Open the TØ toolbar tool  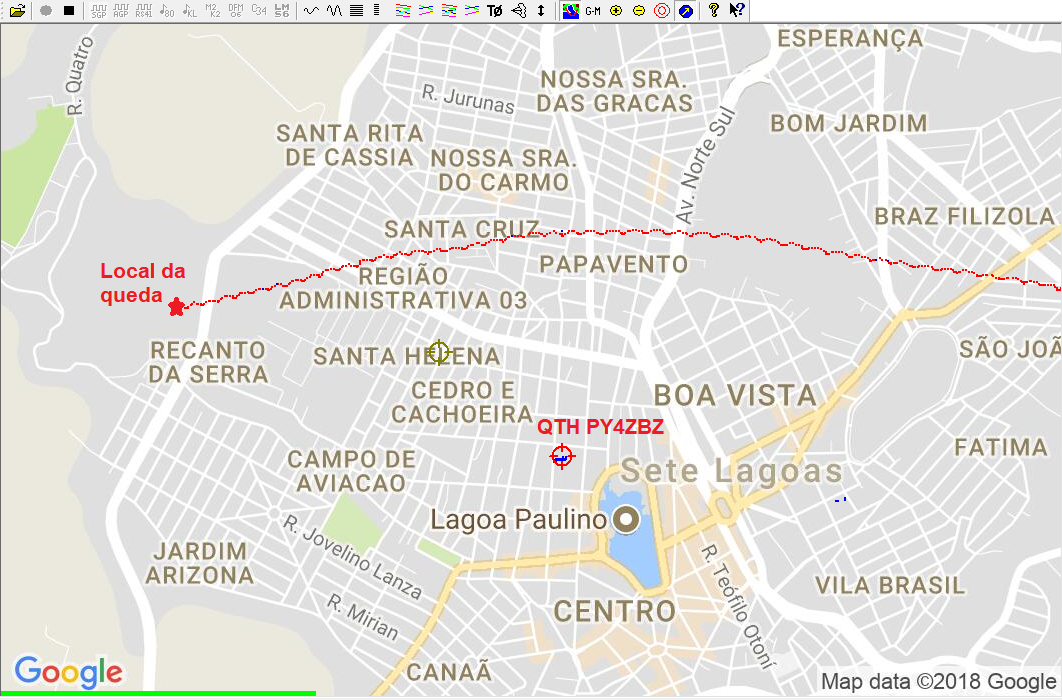pyautogui.click(x=495, y=11)
